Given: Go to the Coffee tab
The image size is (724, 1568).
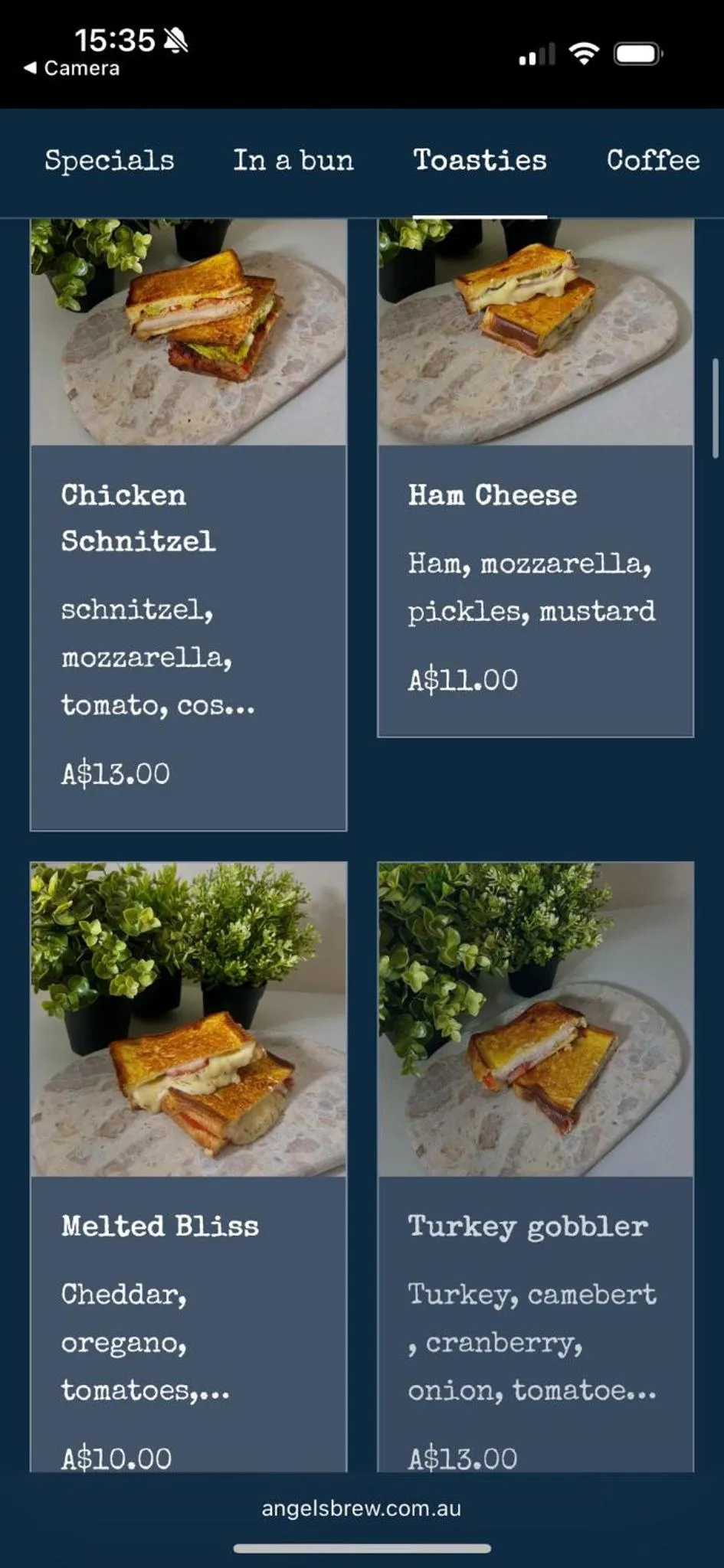Looking at the screenshot, I should (653, 161).
